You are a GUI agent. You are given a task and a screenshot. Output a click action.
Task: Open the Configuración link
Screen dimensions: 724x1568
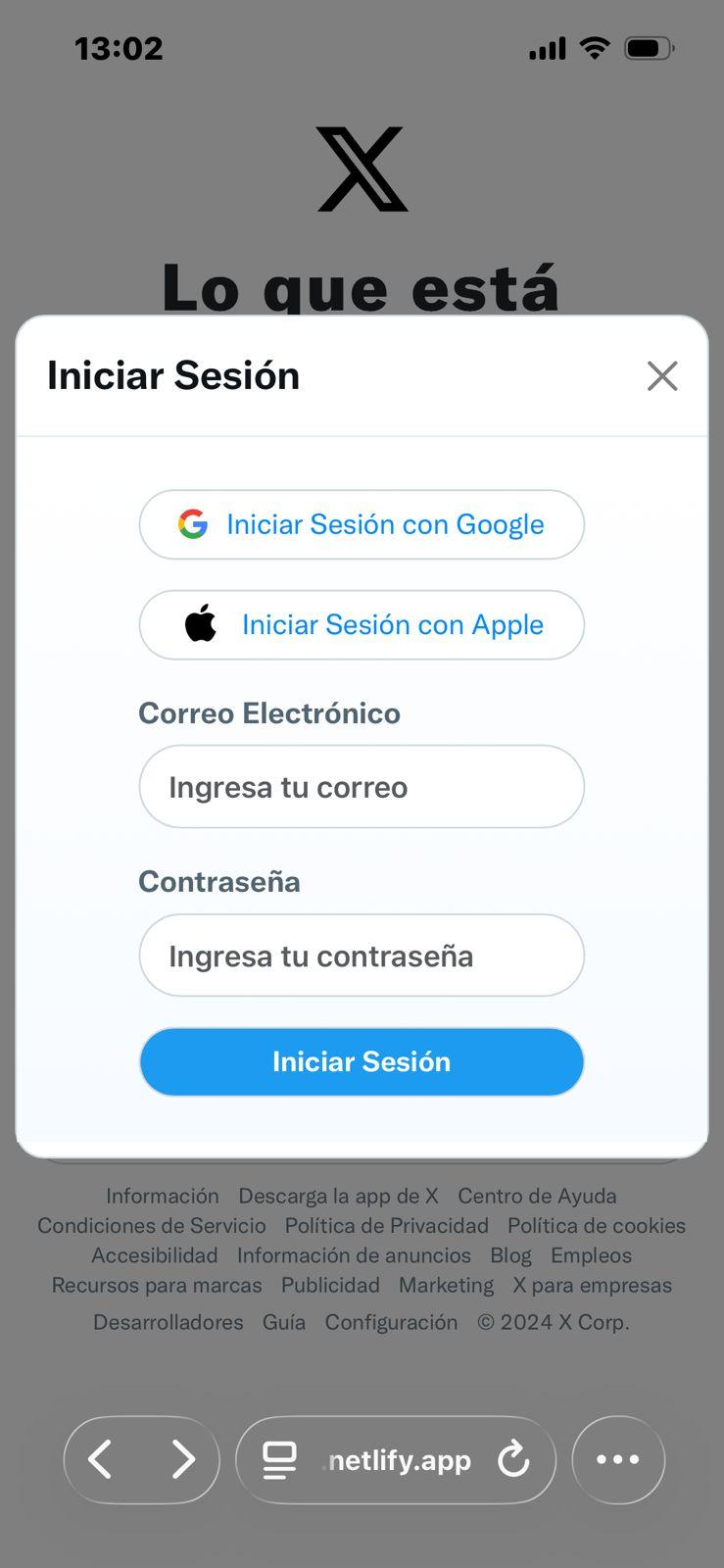pyautogui.click(x=390, y=1322)
